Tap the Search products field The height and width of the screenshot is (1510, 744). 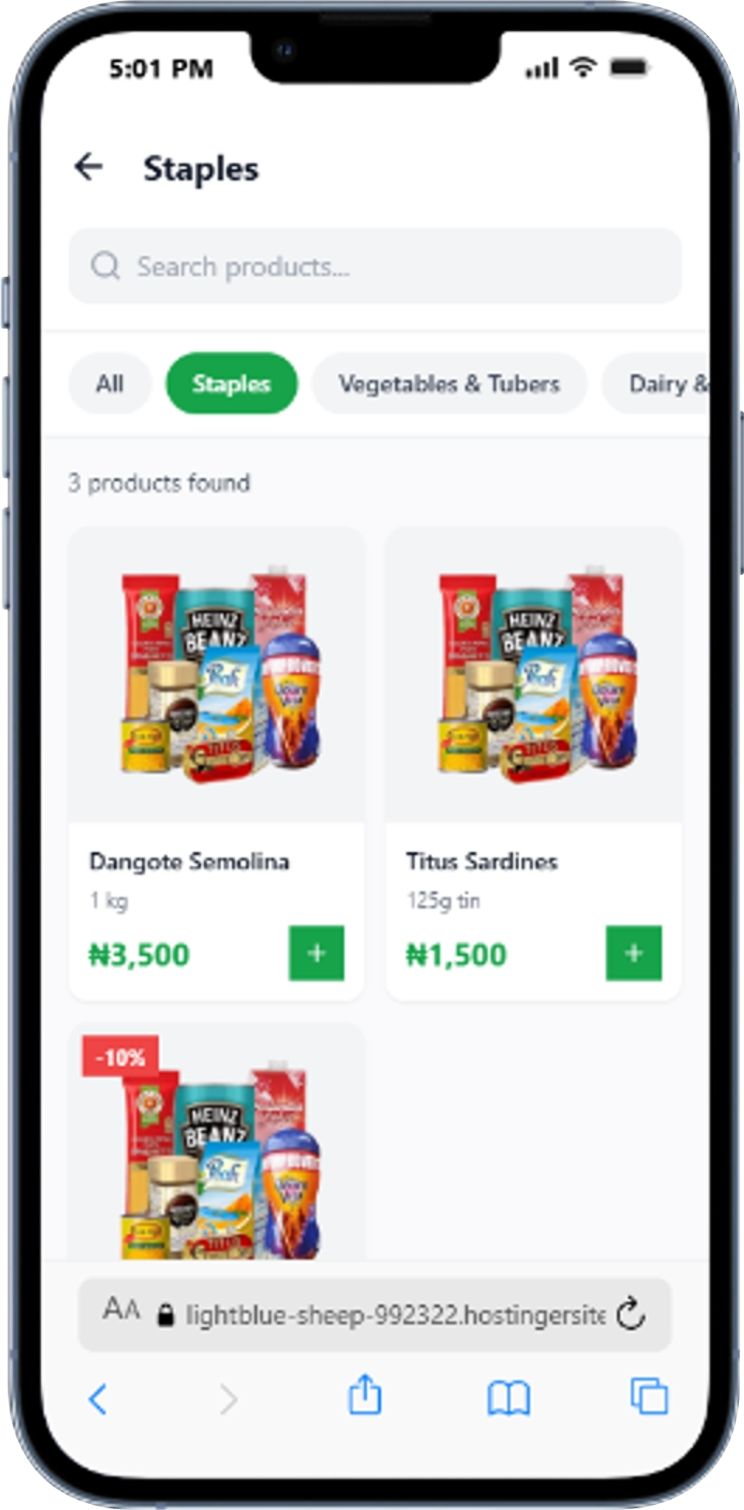[374, 266]
